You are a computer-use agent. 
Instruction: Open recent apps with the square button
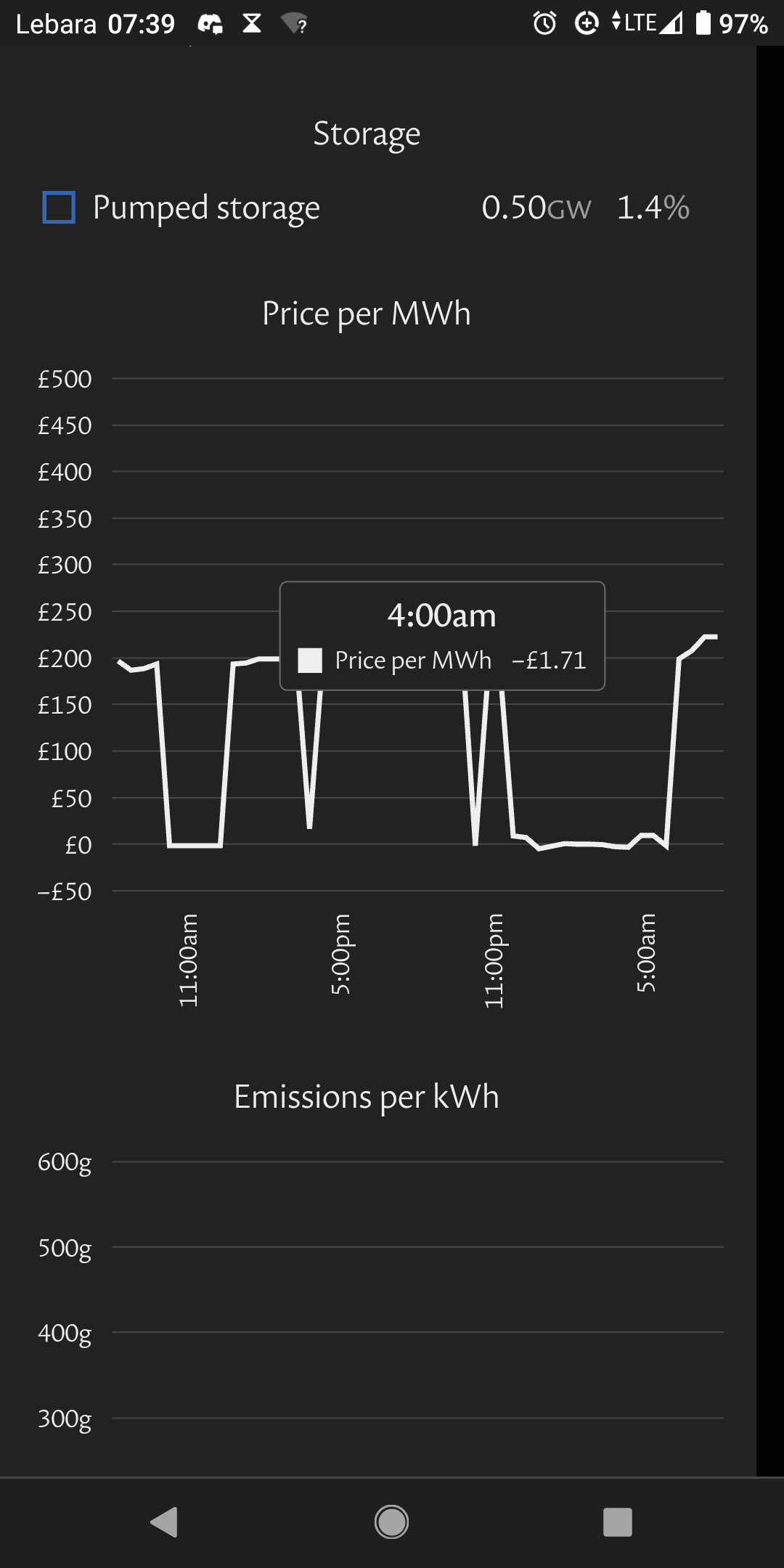(x=618, y=1522)
